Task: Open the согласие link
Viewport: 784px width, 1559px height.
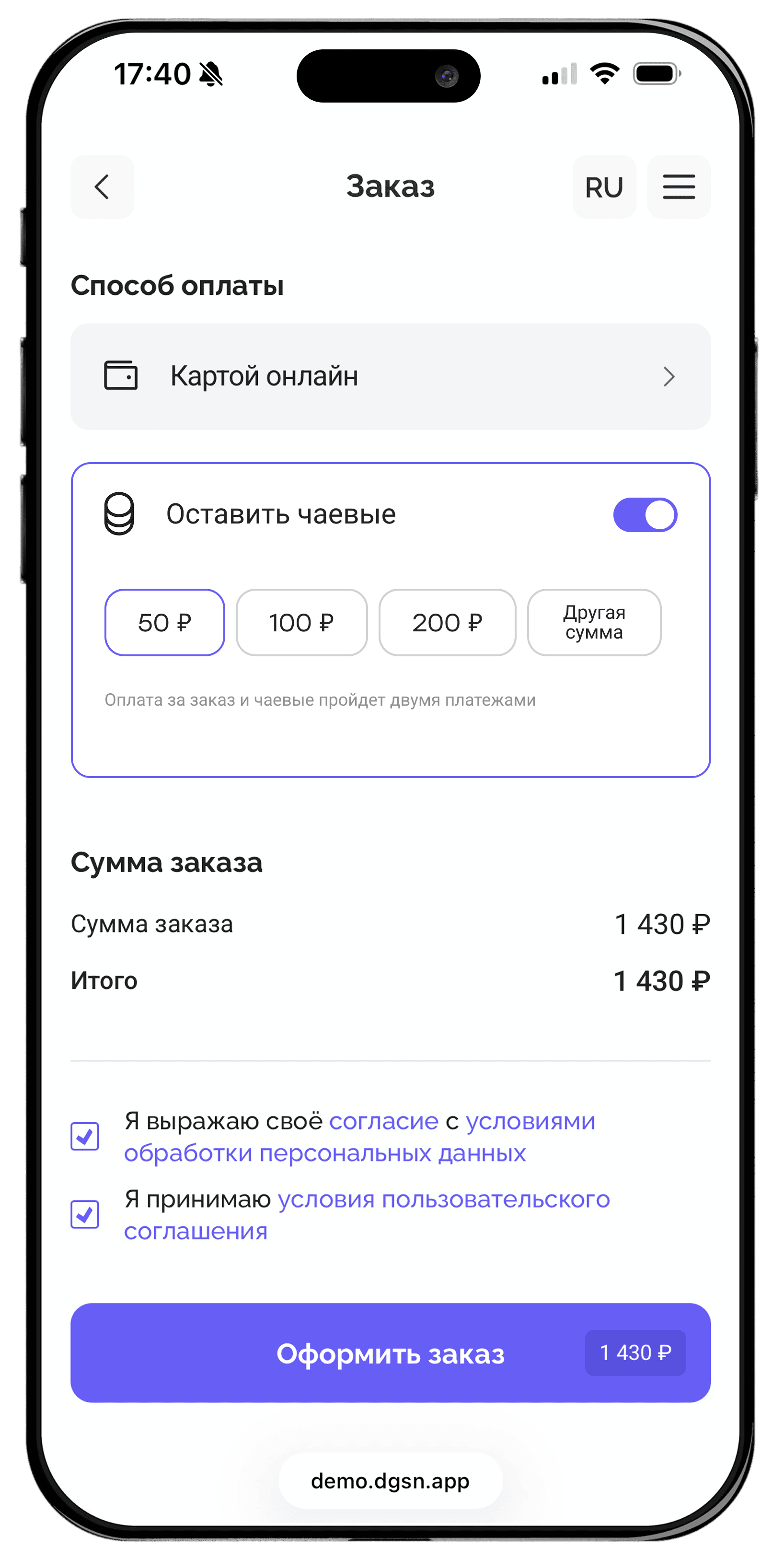Action: [383, 1121]
